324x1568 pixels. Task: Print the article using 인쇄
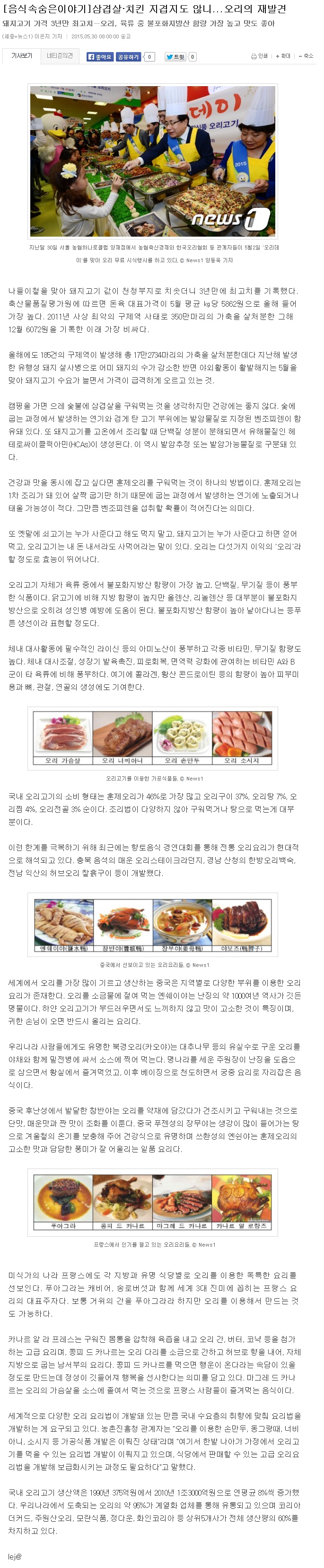pos(260,56)
